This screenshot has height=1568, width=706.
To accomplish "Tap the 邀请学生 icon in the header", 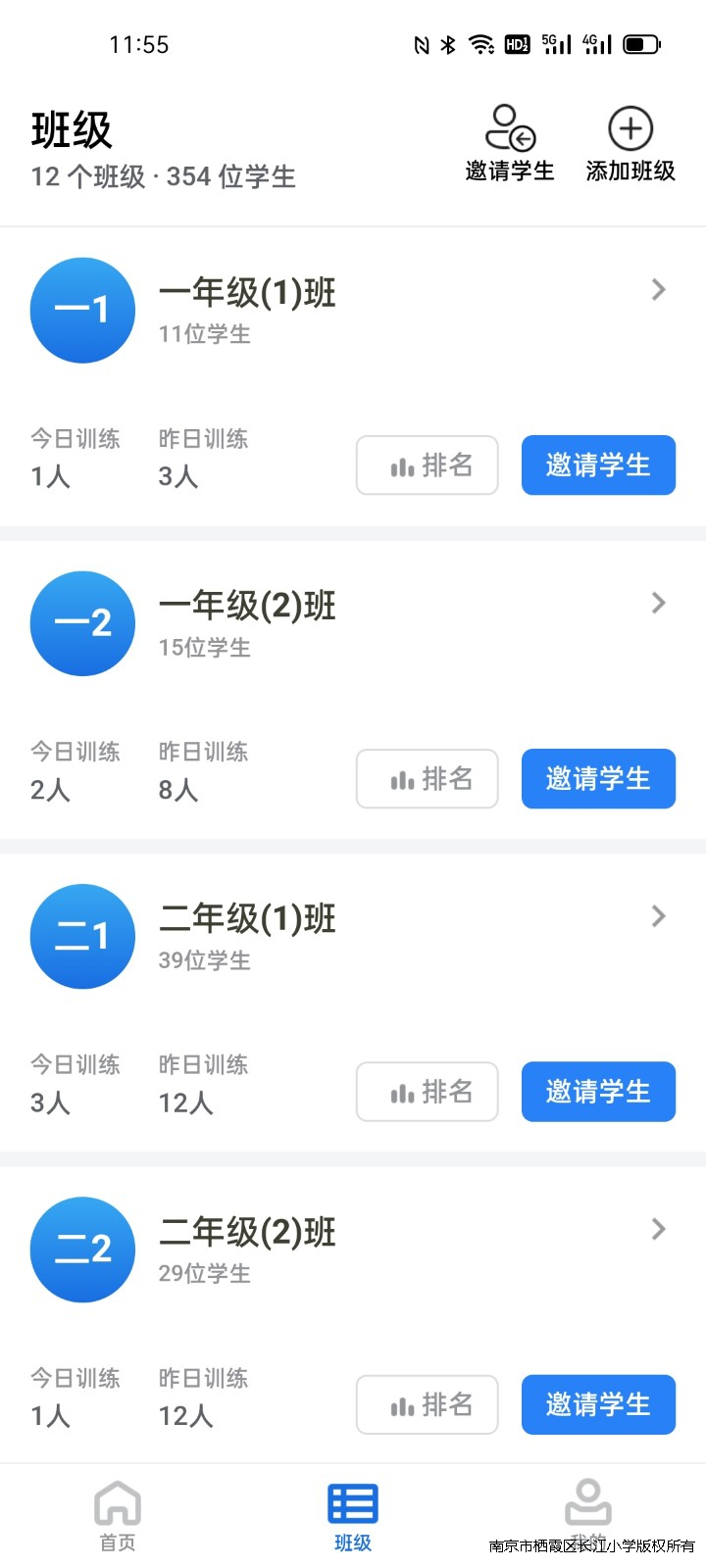I will 510,143.
